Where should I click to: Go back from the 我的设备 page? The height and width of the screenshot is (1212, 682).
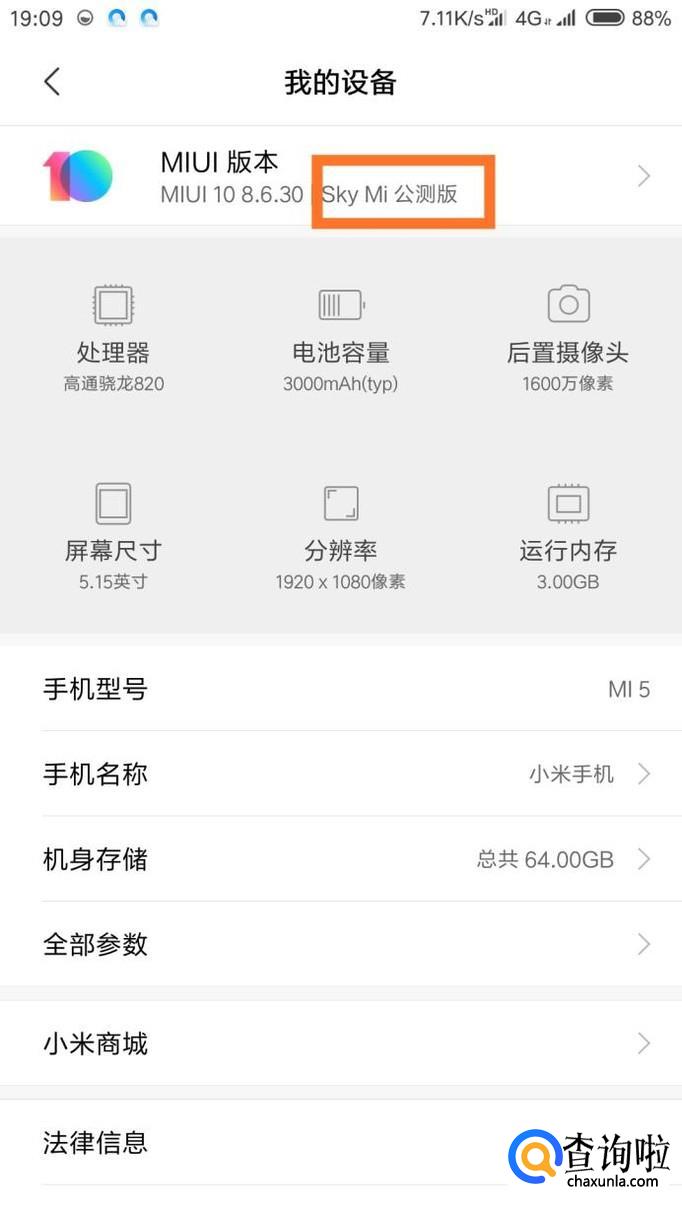coord(53,82)
